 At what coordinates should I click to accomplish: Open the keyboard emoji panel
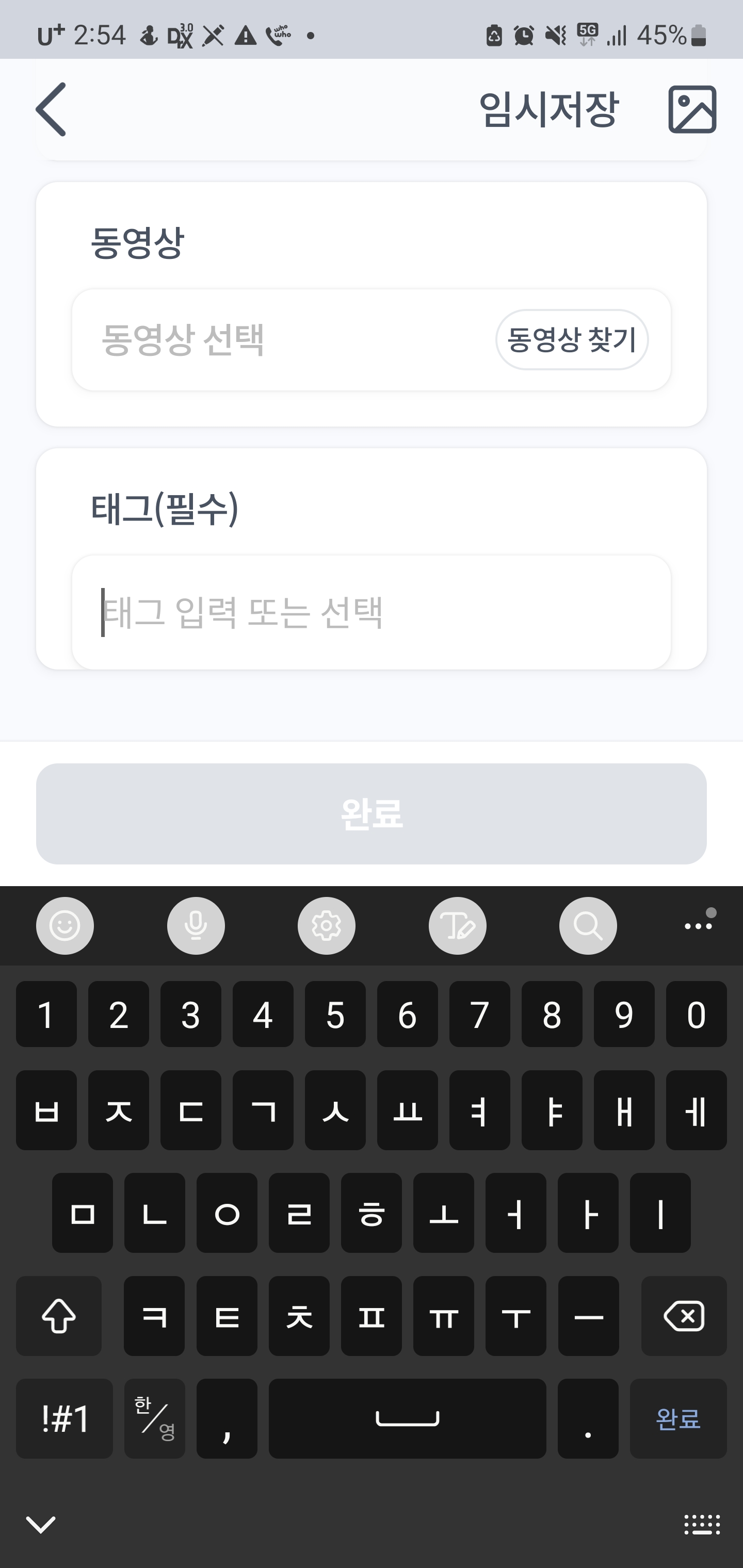65,926
